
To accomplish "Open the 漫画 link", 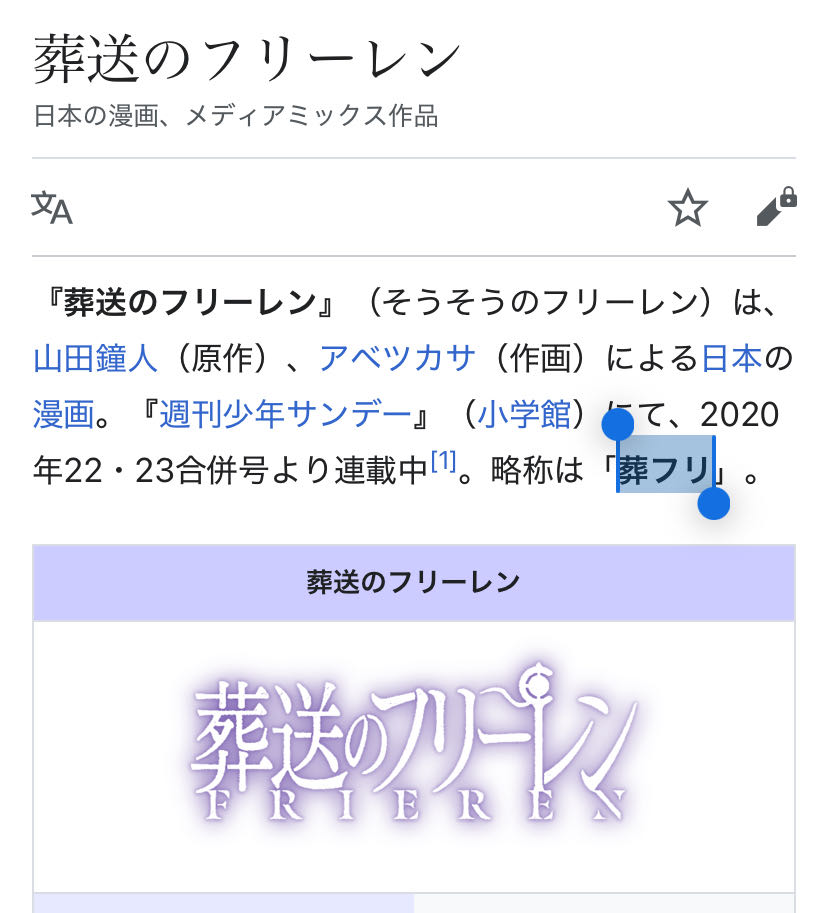I will [63, 414].
